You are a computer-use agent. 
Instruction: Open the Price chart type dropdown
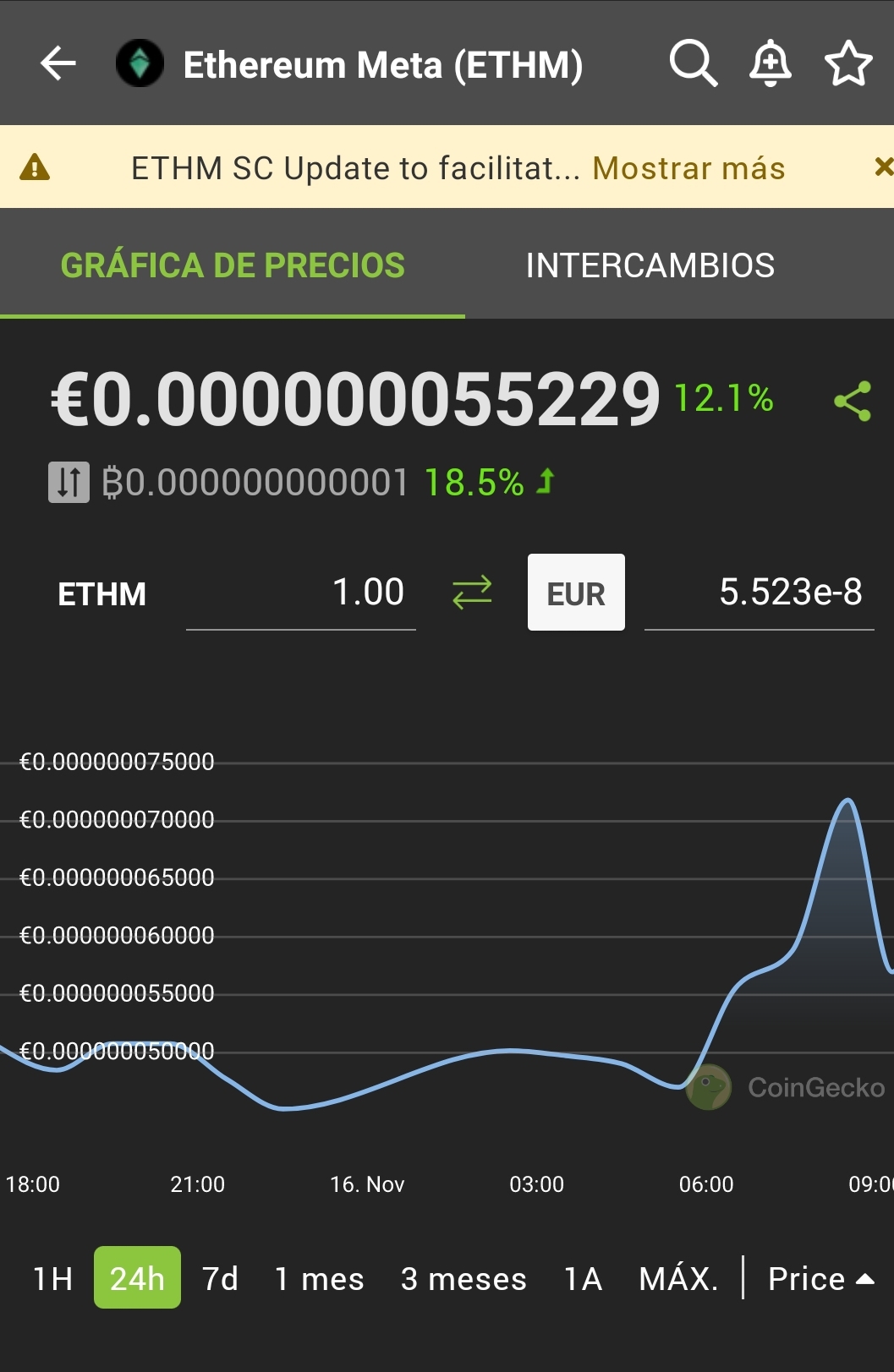(820, 1278)
